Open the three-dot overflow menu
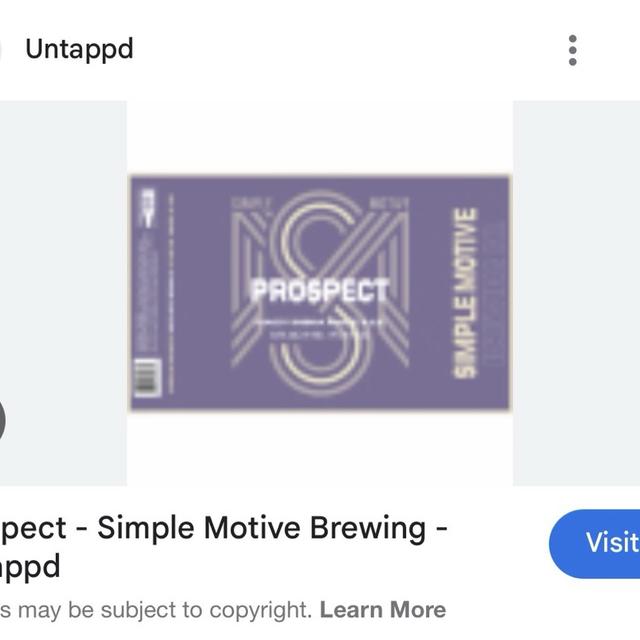Image resolution: width=640 pixels, height=640 pixels. pos(573,50)
